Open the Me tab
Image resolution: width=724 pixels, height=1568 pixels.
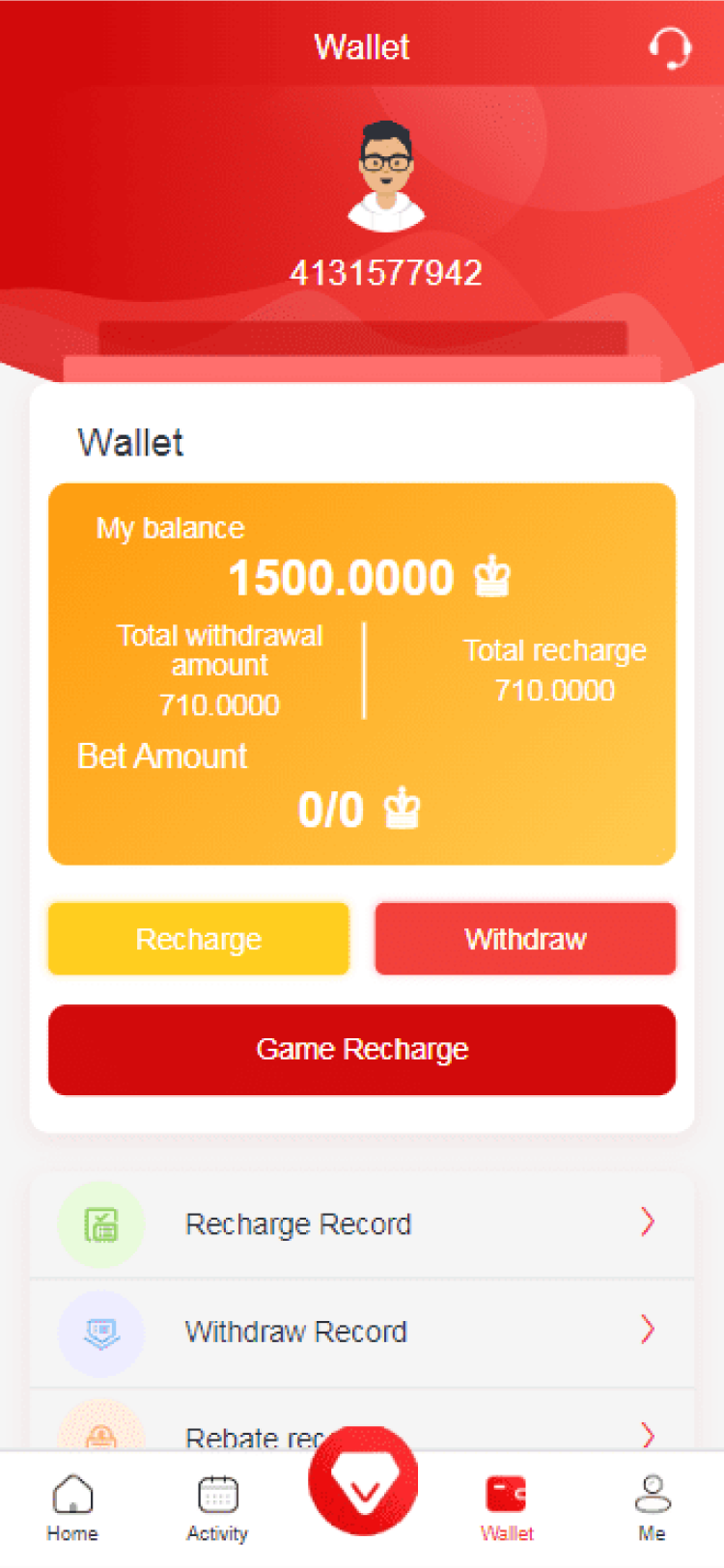(x=653, y=1507)
